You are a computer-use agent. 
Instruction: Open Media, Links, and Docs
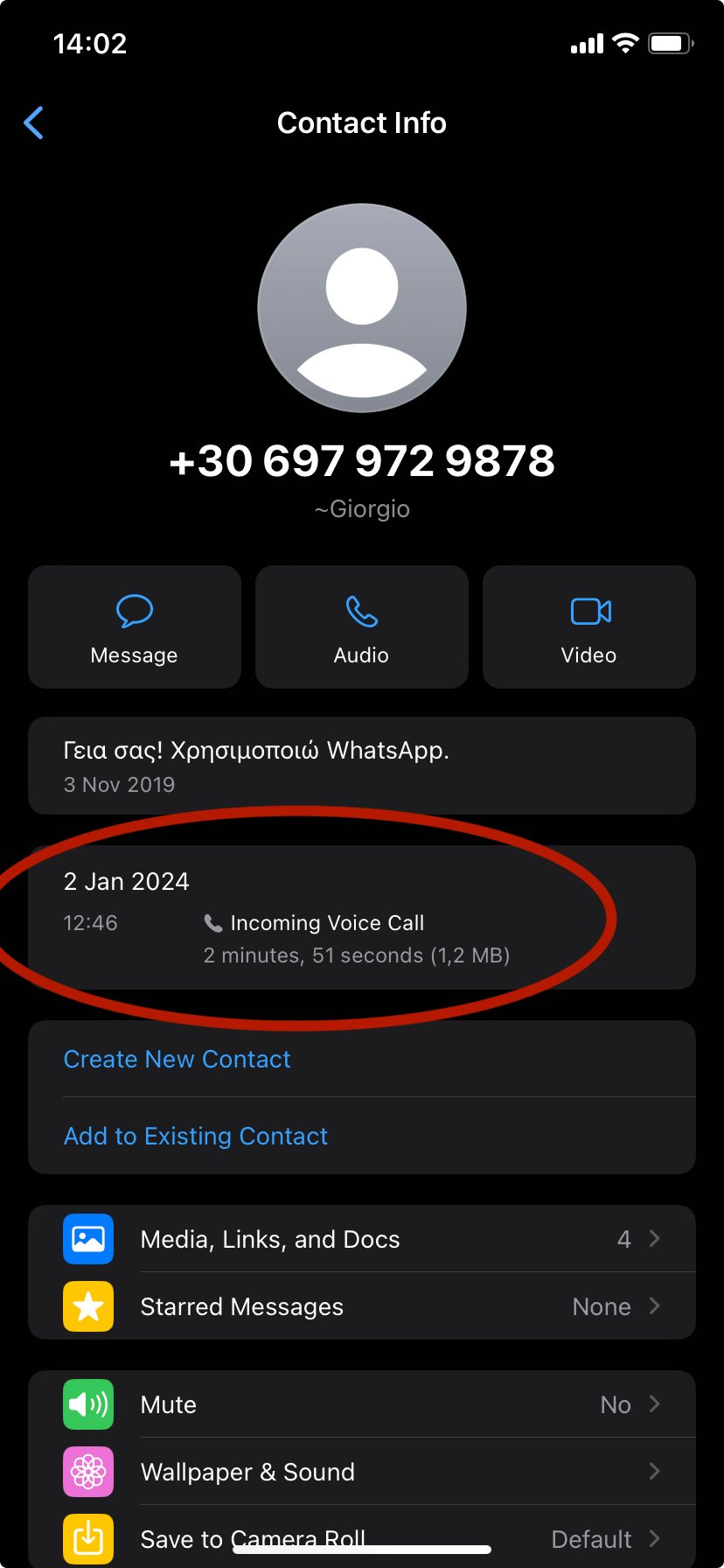pos(362,1239)
